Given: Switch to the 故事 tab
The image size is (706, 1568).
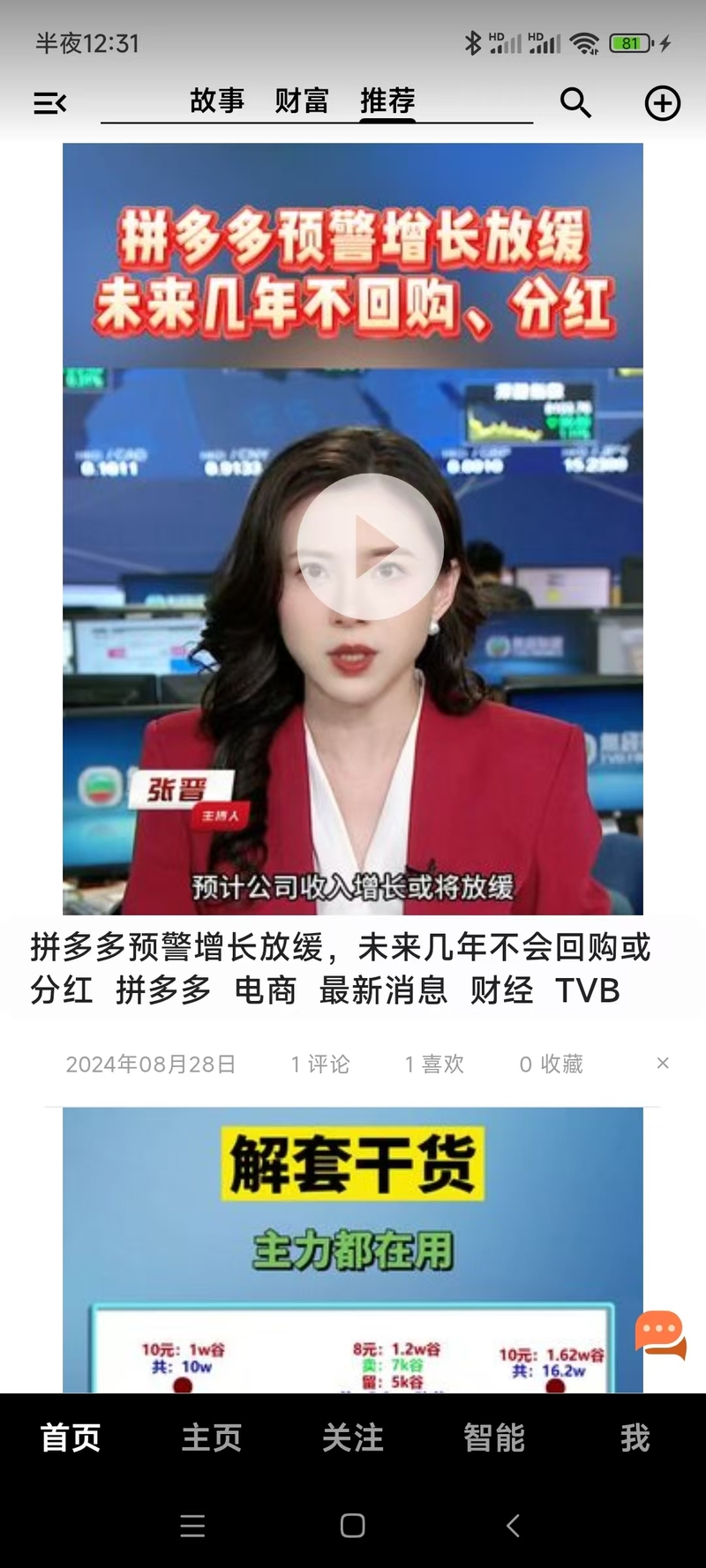Looking at the screenshot, I should [x=217, y=101].
